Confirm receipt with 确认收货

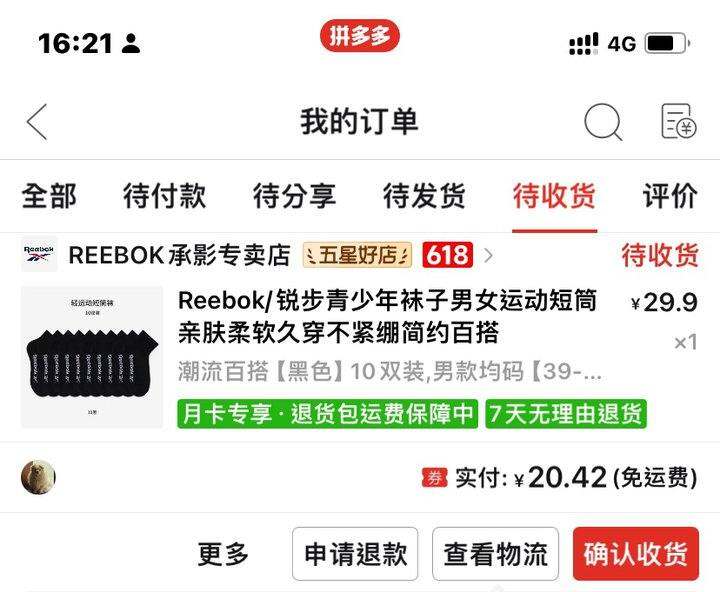[x=636, y=554]
